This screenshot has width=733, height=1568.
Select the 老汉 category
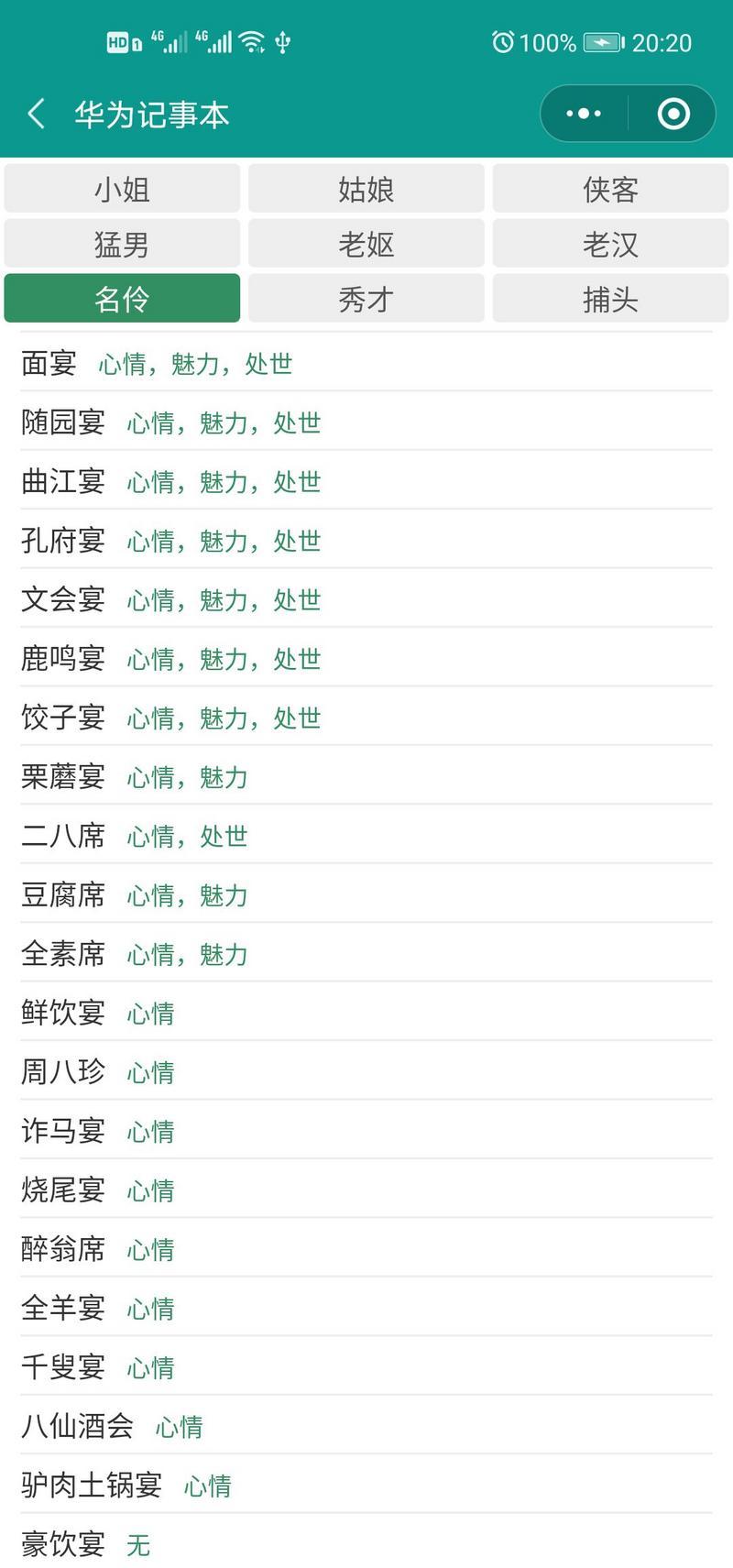[x=610, y=243]
